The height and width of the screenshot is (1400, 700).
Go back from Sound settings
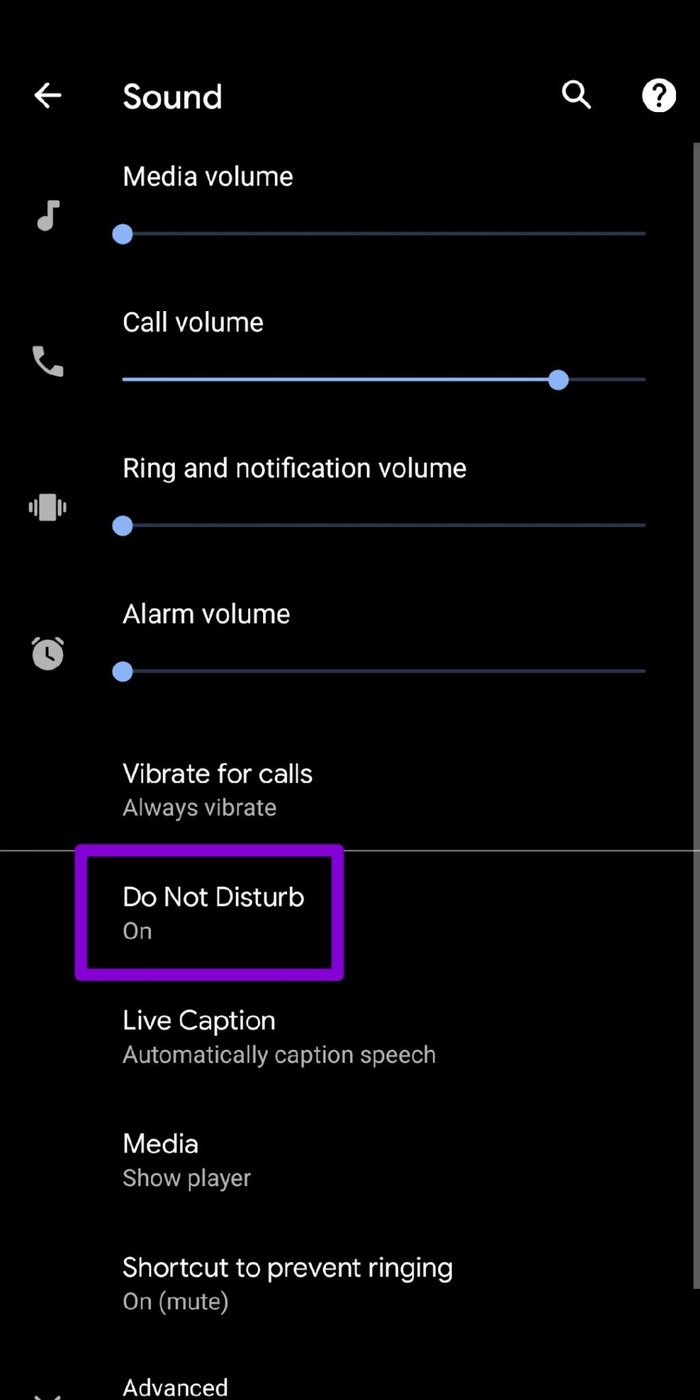(48, 96)
